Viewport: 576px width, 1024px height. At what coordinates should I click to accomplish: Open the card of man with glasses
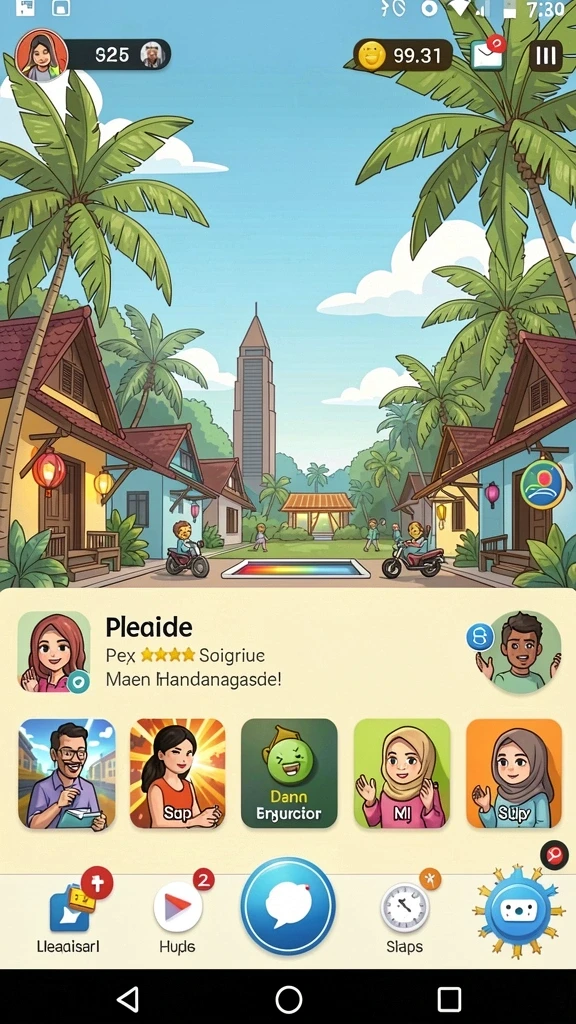67,774
